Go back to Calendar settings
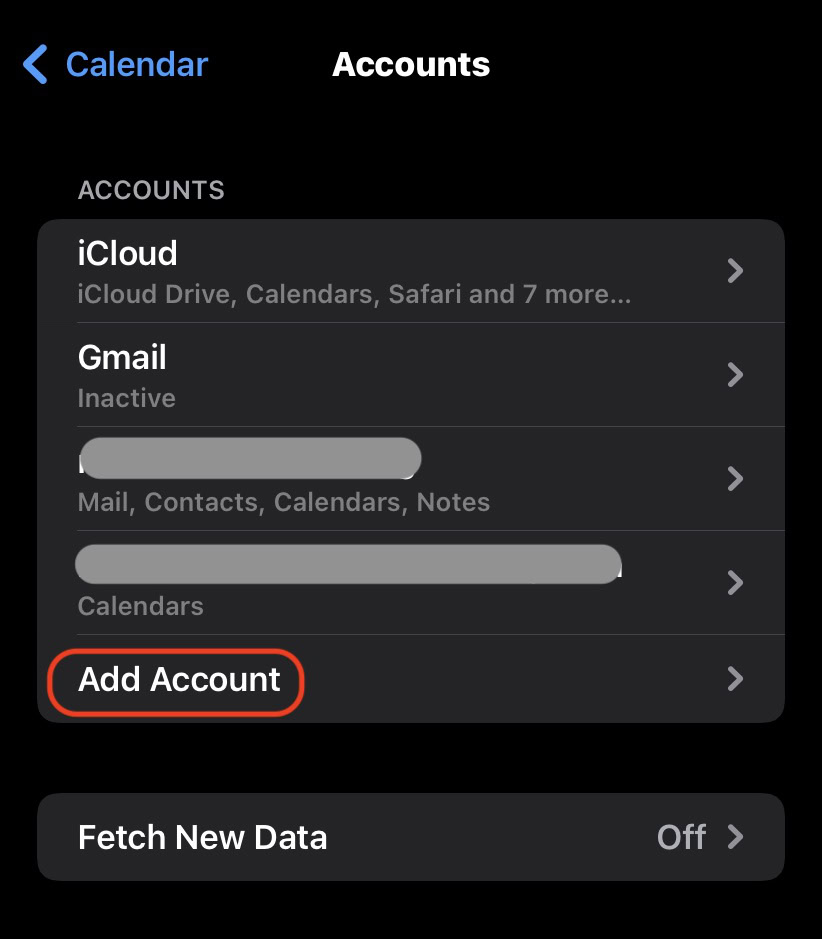The height and width of the screenshot is (939, 822). pos(115,65)
